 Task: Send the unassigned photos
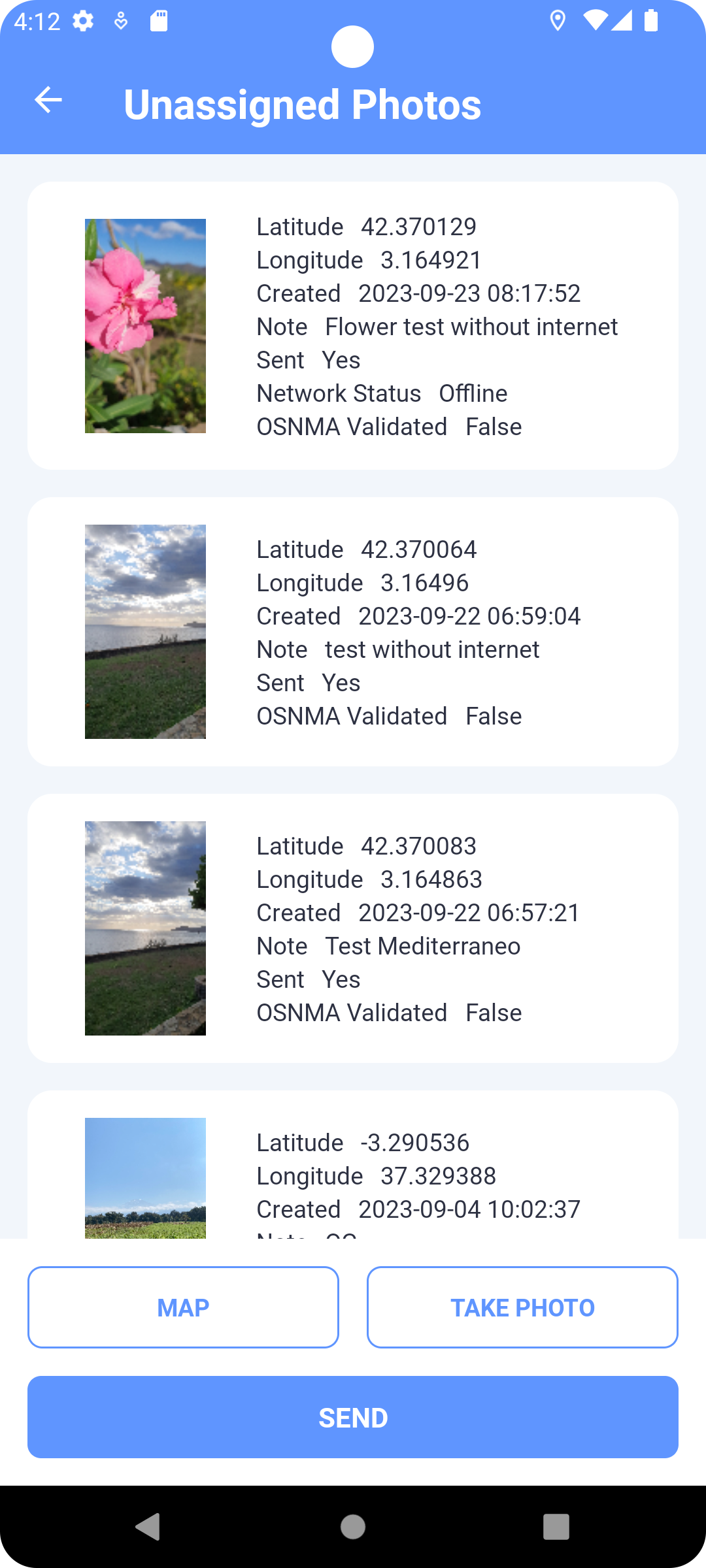coord(353,1417)
